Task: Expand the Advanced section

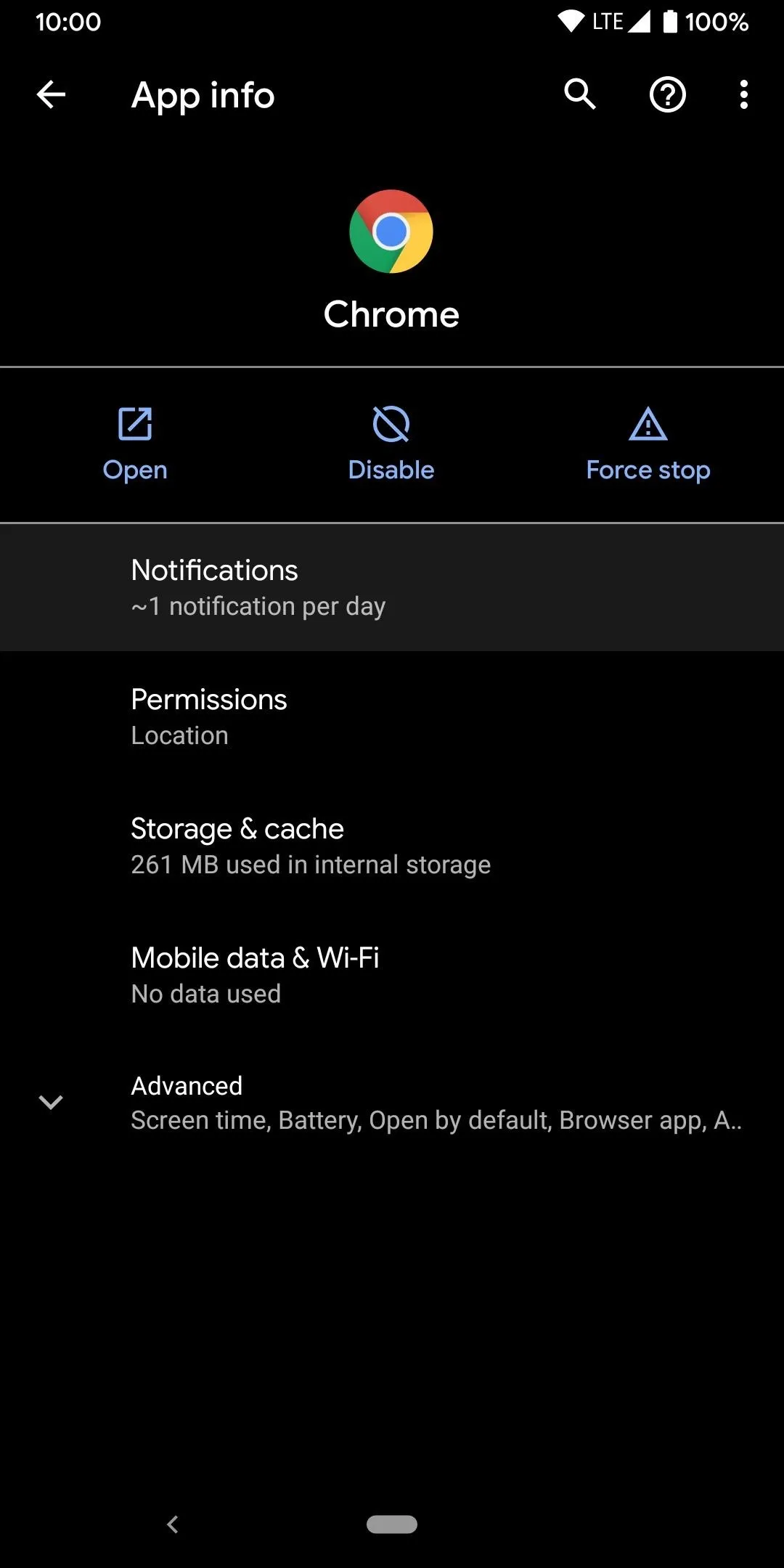Action: click(x=392, y=1102)
